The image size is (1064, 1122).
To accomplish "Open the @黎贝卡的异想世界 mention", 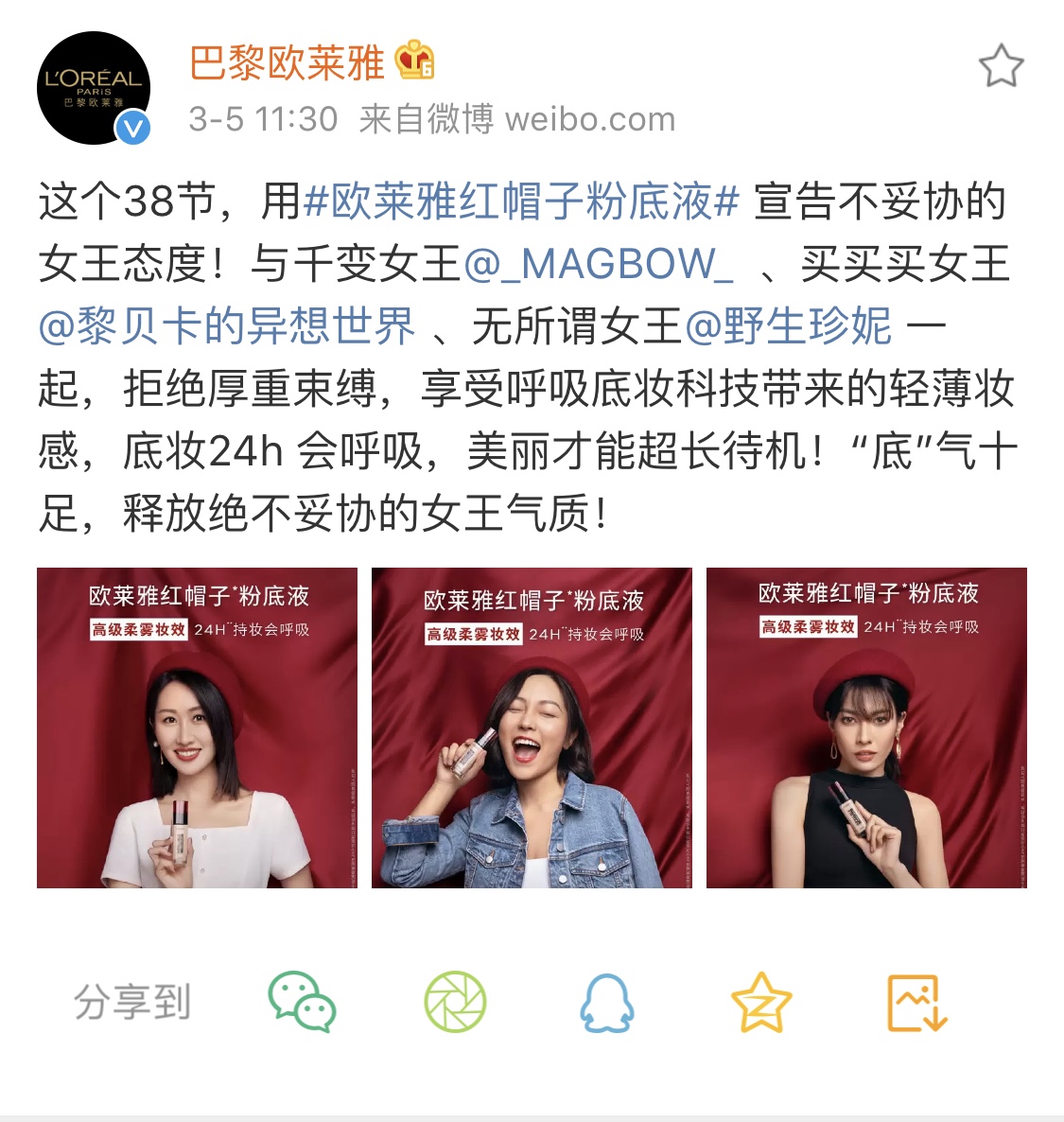I will click(x=226, y=326).
